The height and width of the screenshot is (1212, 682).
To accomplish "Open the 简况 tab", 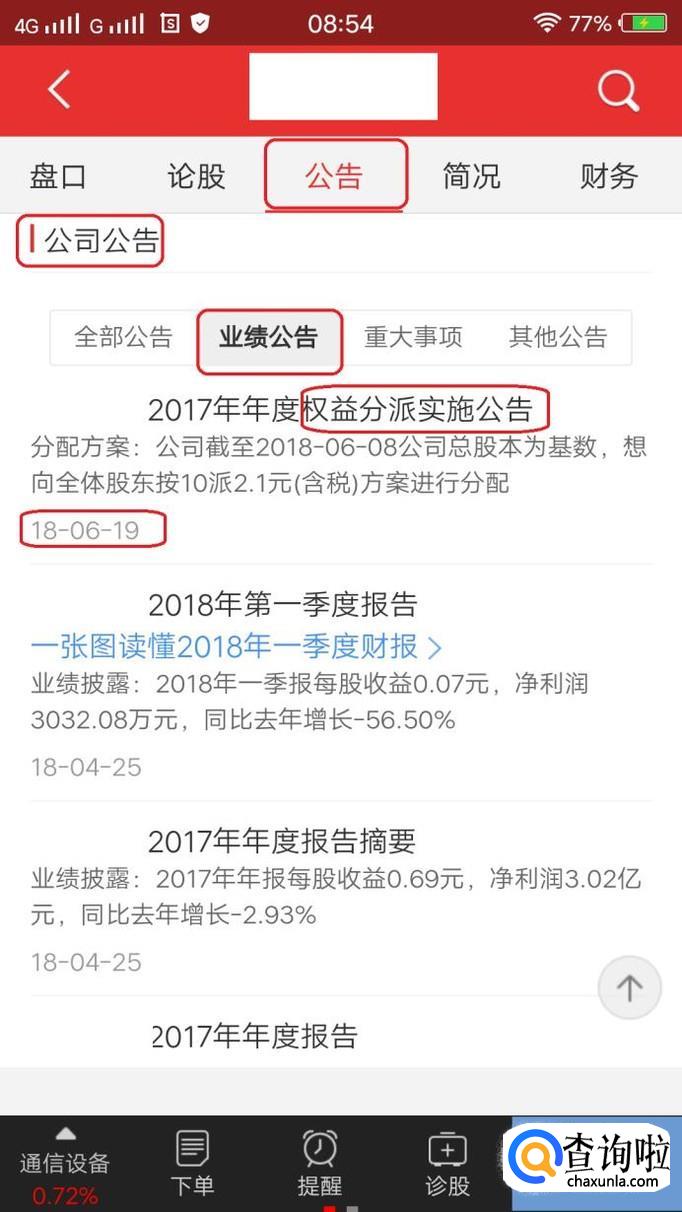I will point(471,177).
